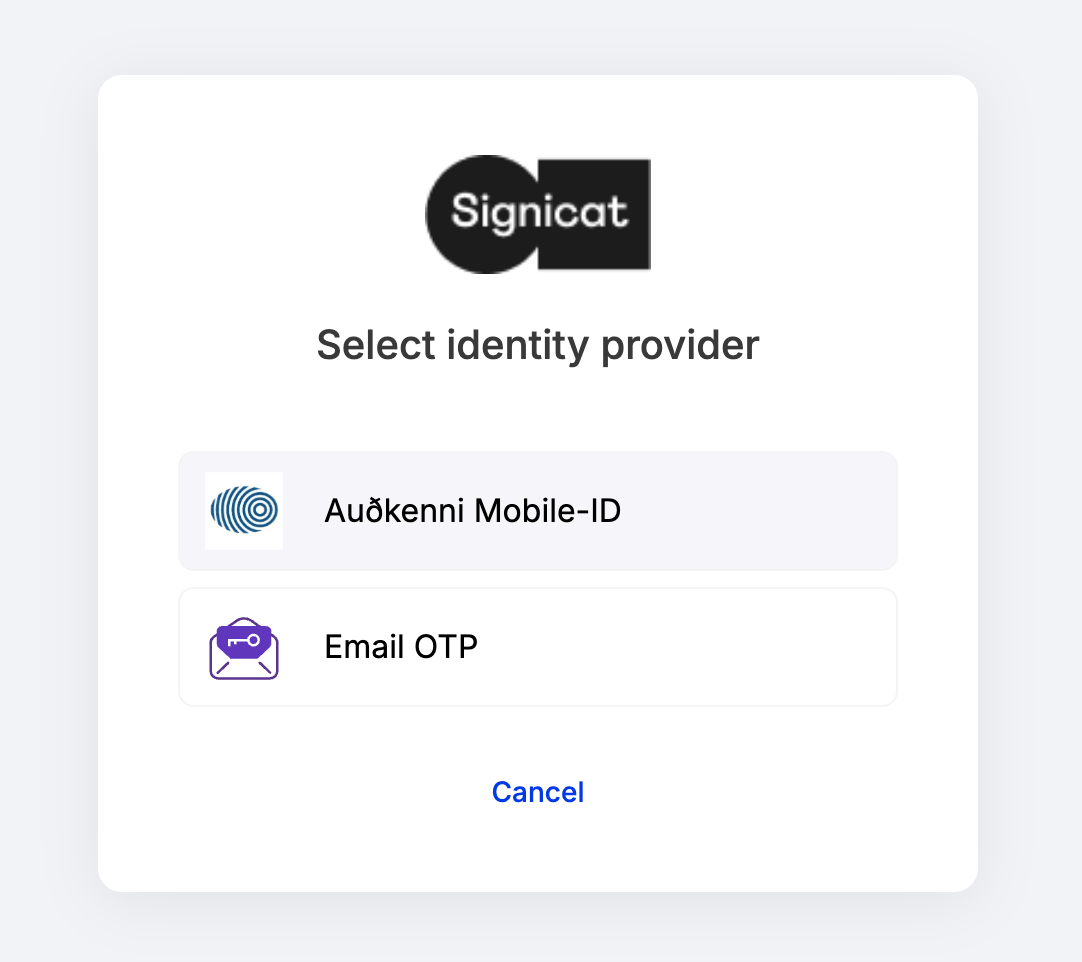Select Auðkenni Mobile-ID provider
1082x962 pixels.
click(x=537, y=511)
